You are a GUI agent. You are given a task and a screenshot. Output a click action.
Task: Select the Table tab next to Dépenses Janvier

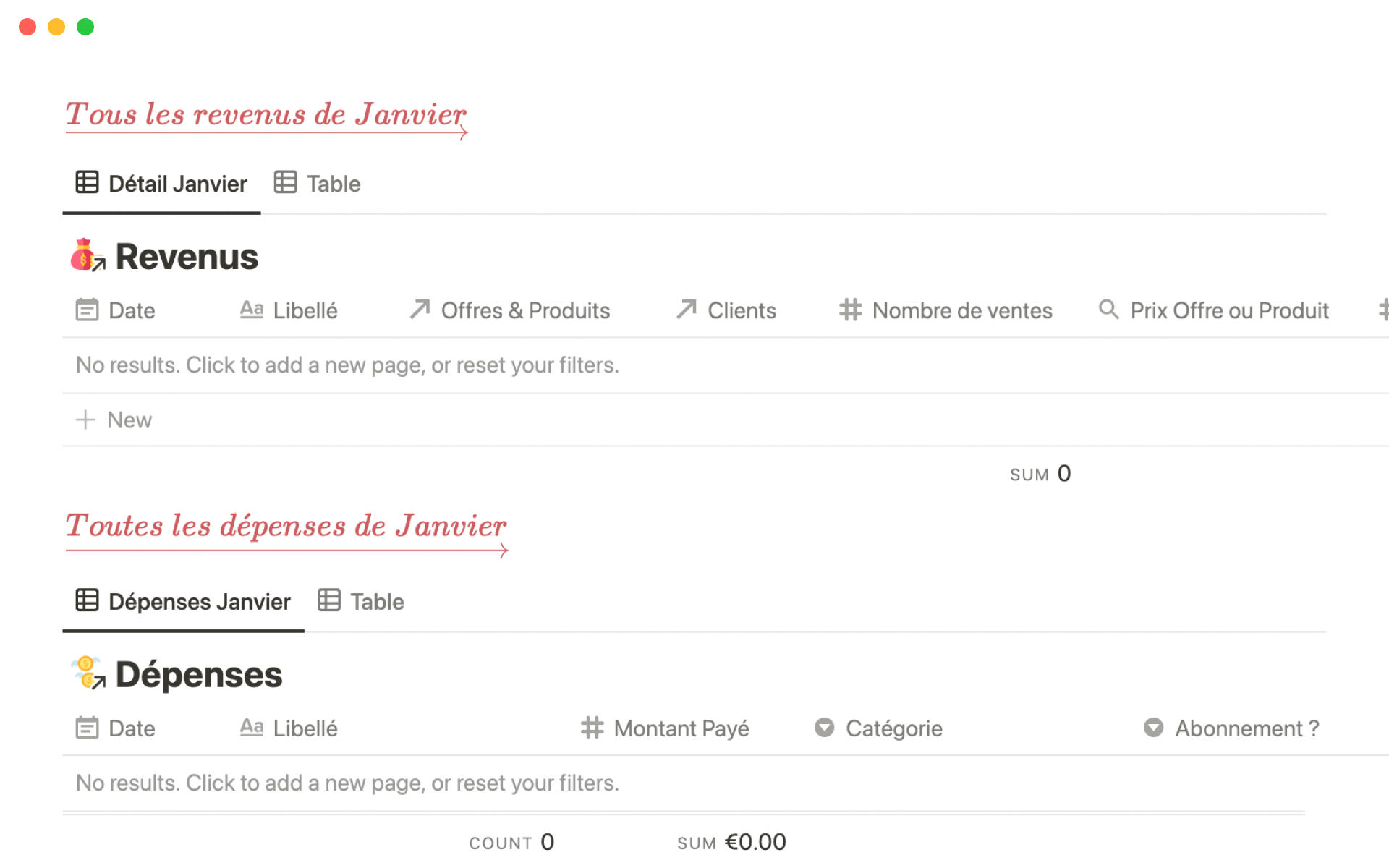(361, 601)
